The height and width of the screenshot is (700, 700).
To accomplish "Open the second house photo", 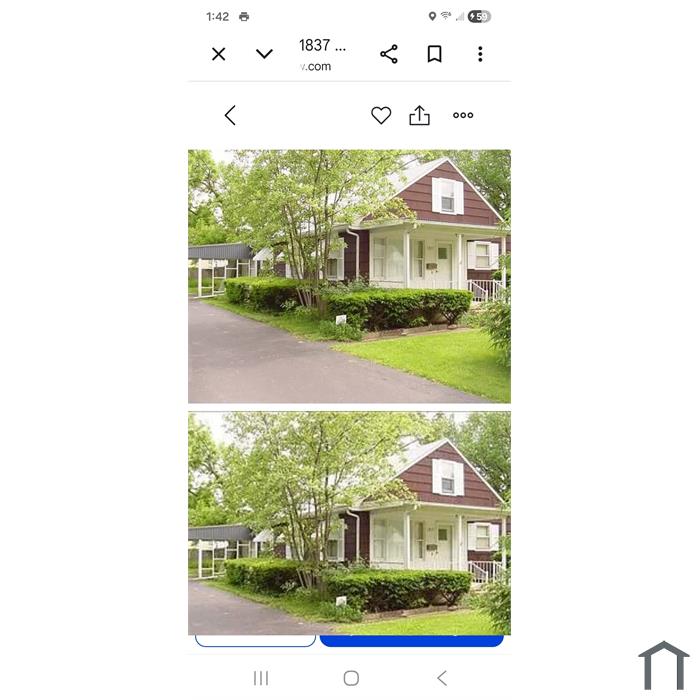I will point(349,523).
